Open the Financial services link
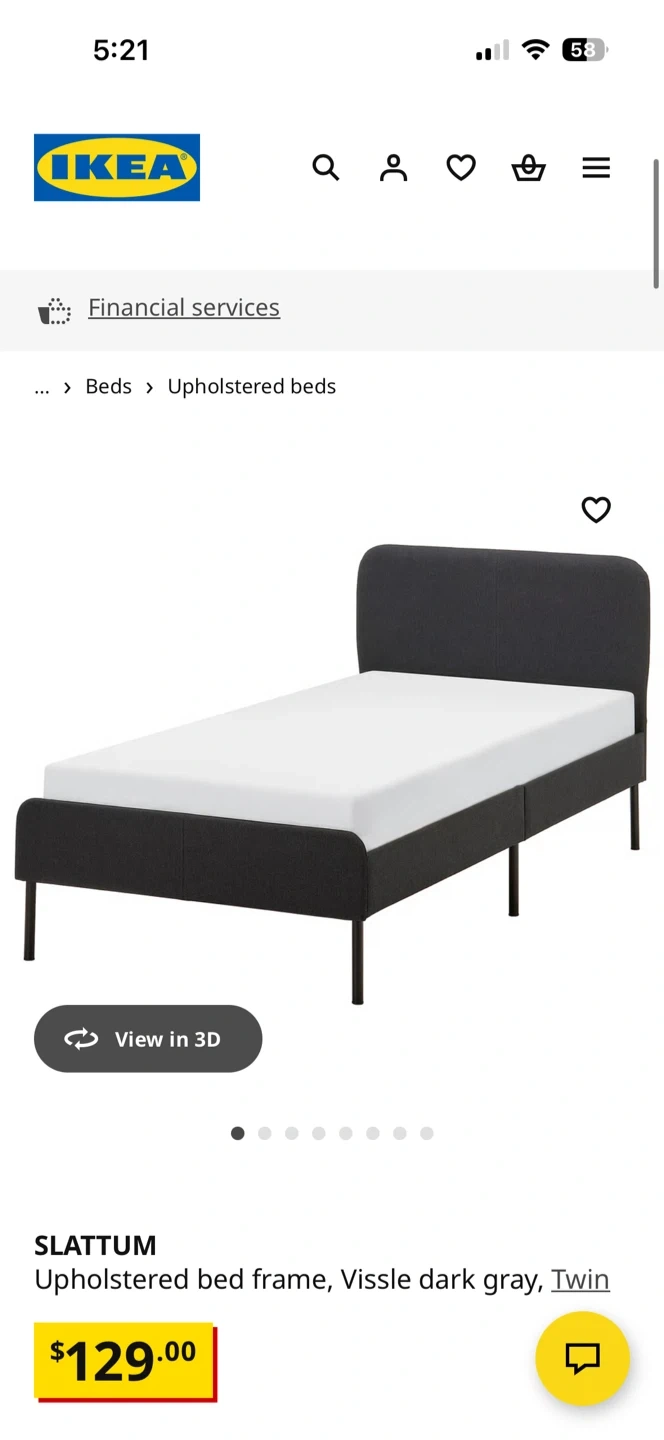Viewport: 664px width, 1440px height. tap(184, 308)
